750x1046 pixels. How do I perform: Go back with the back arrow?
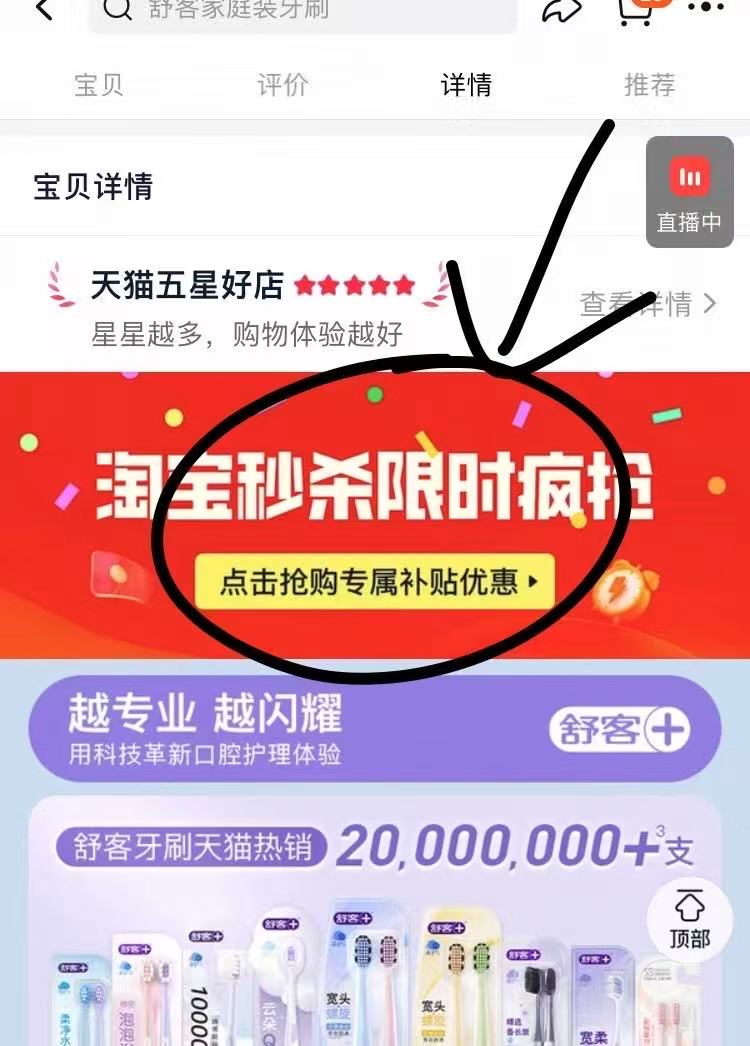click(43, 10)
